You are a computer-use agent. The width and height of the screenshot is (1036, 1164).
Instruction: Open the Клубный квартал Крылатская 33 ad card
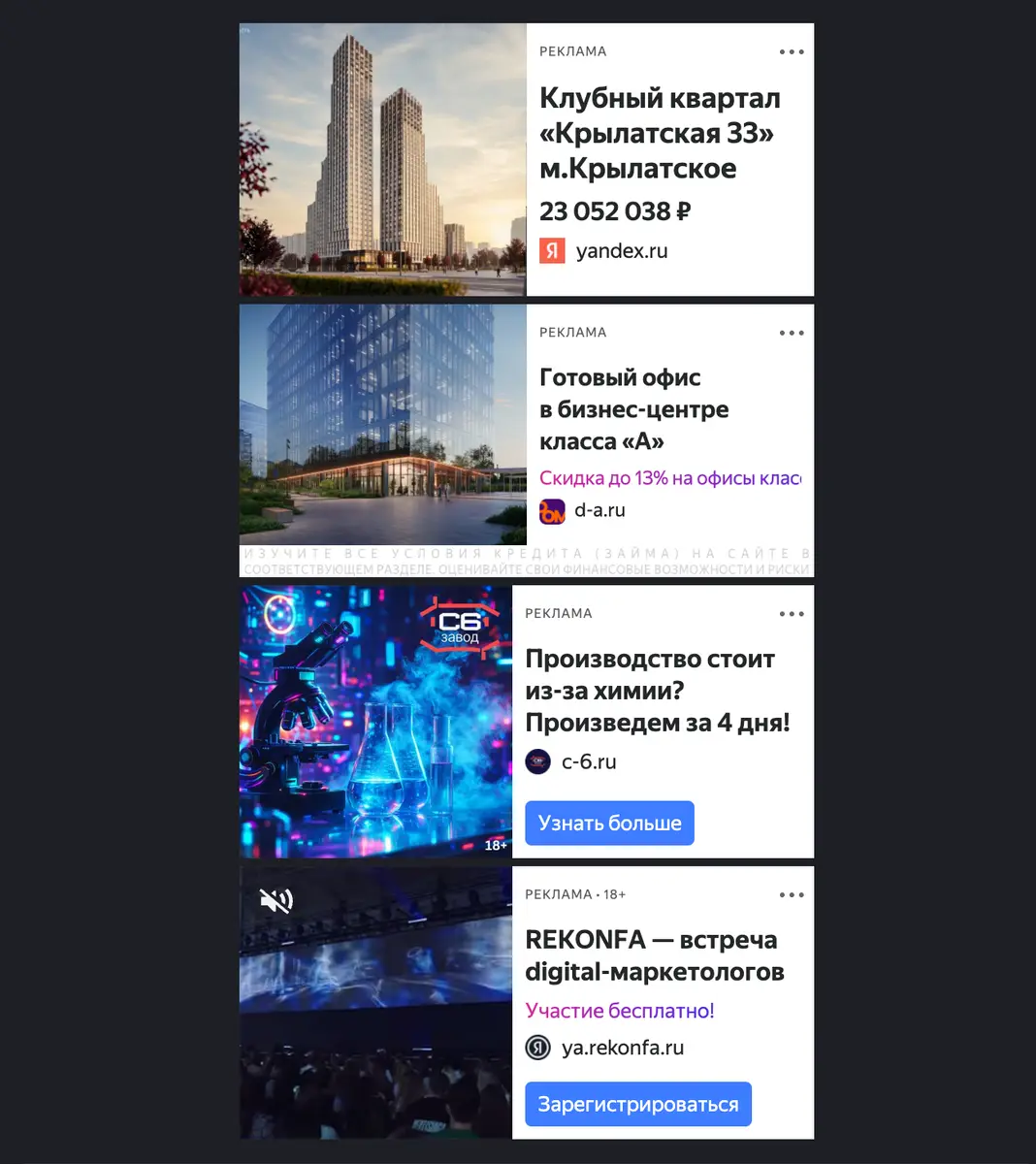(x=527, y=159)
